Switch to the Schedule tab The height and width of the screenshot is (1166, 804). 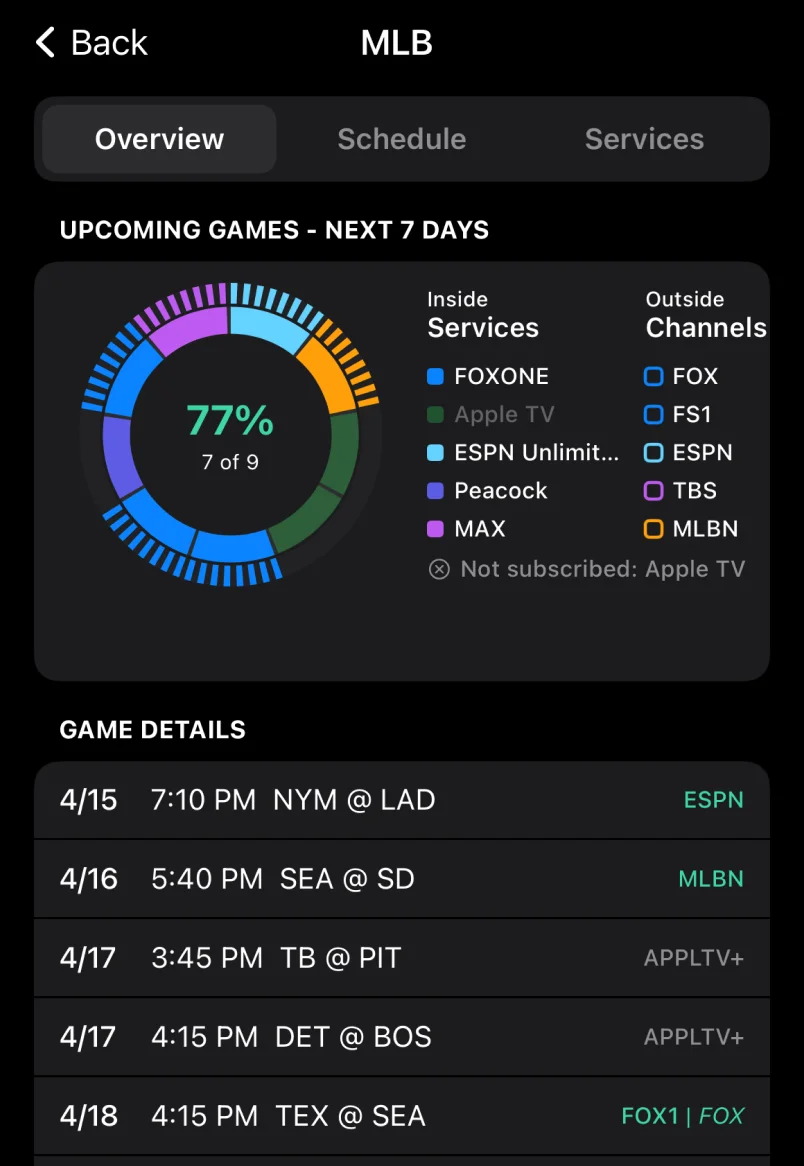click(401, 139)
